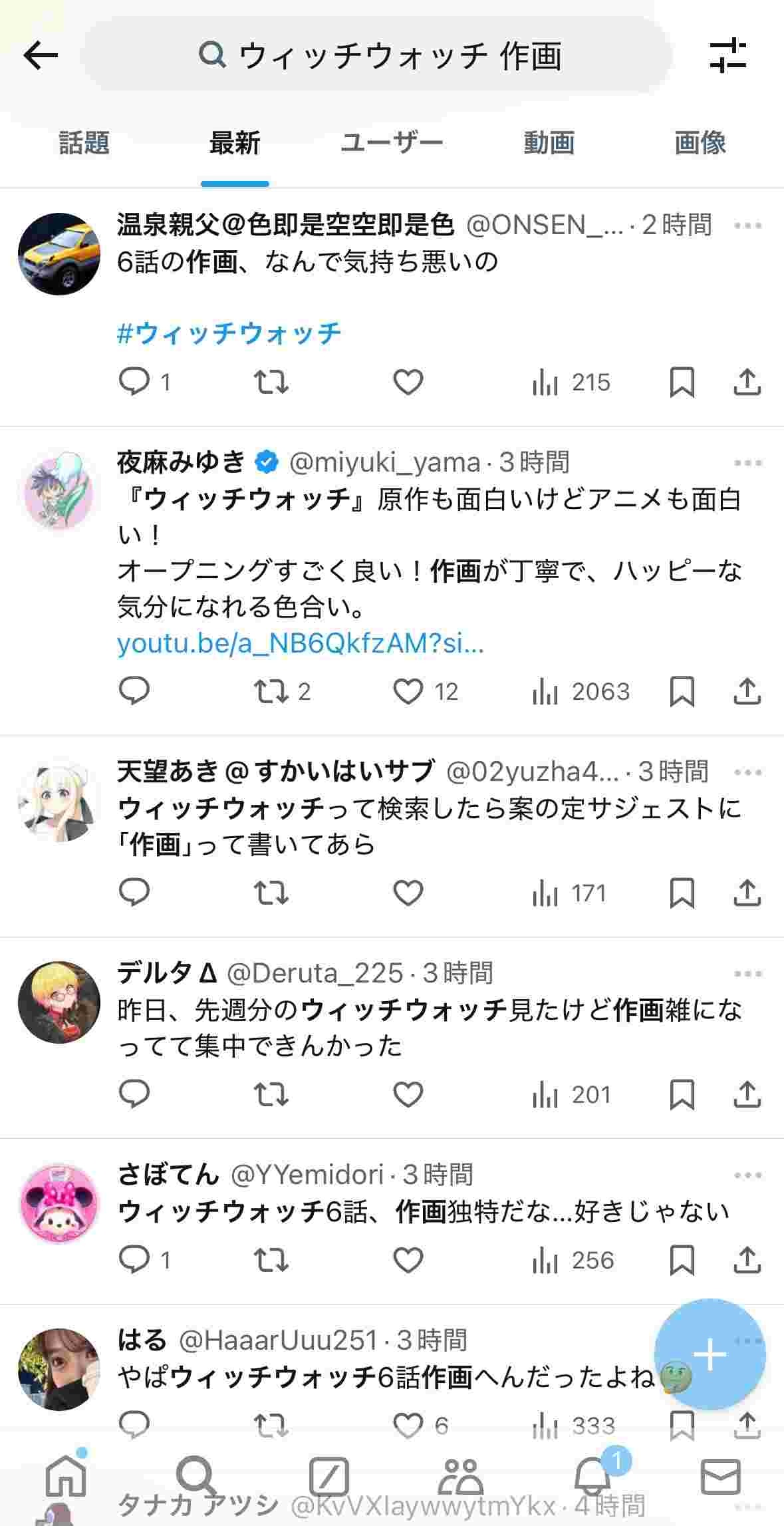Like 夜麻みゆき's post

pos(408,691)
